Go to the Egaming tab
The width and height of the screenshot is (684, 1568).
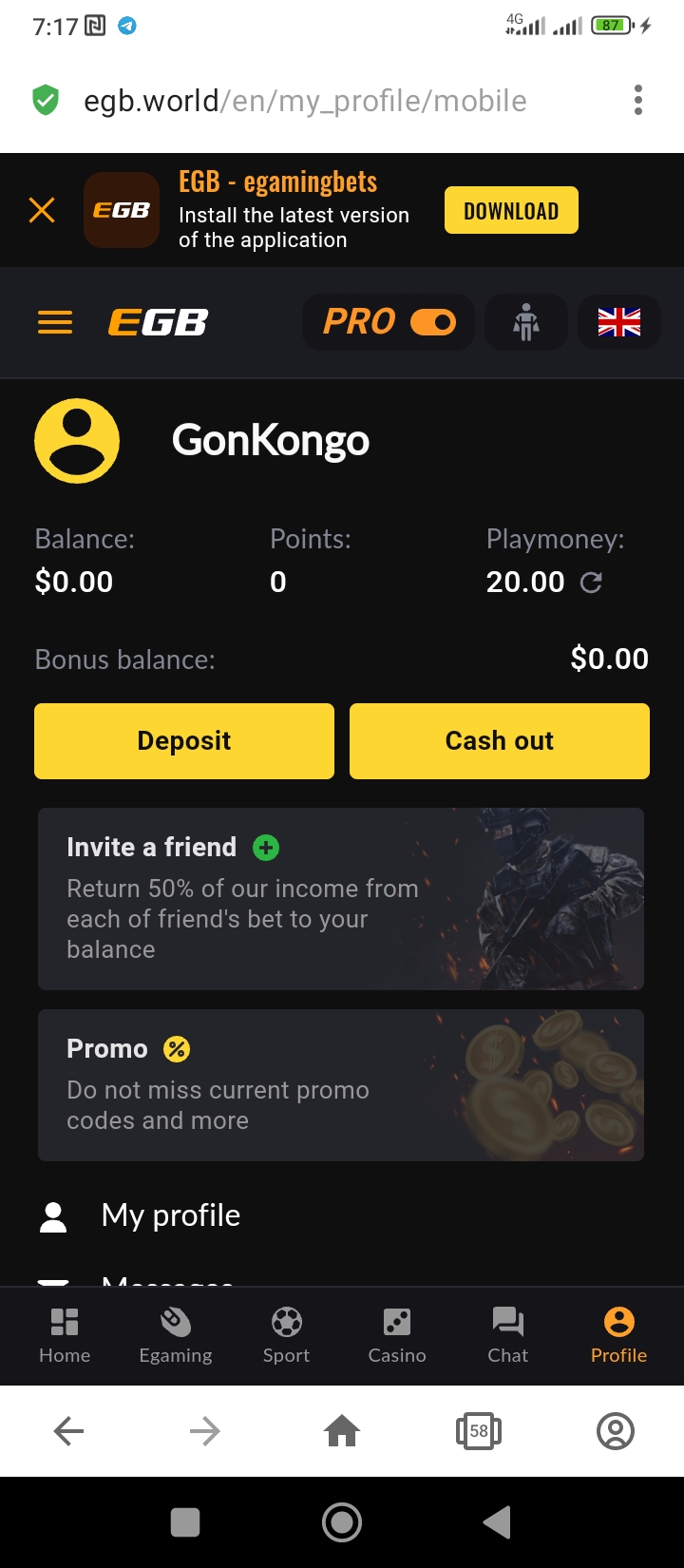[x=176, y=1335]
